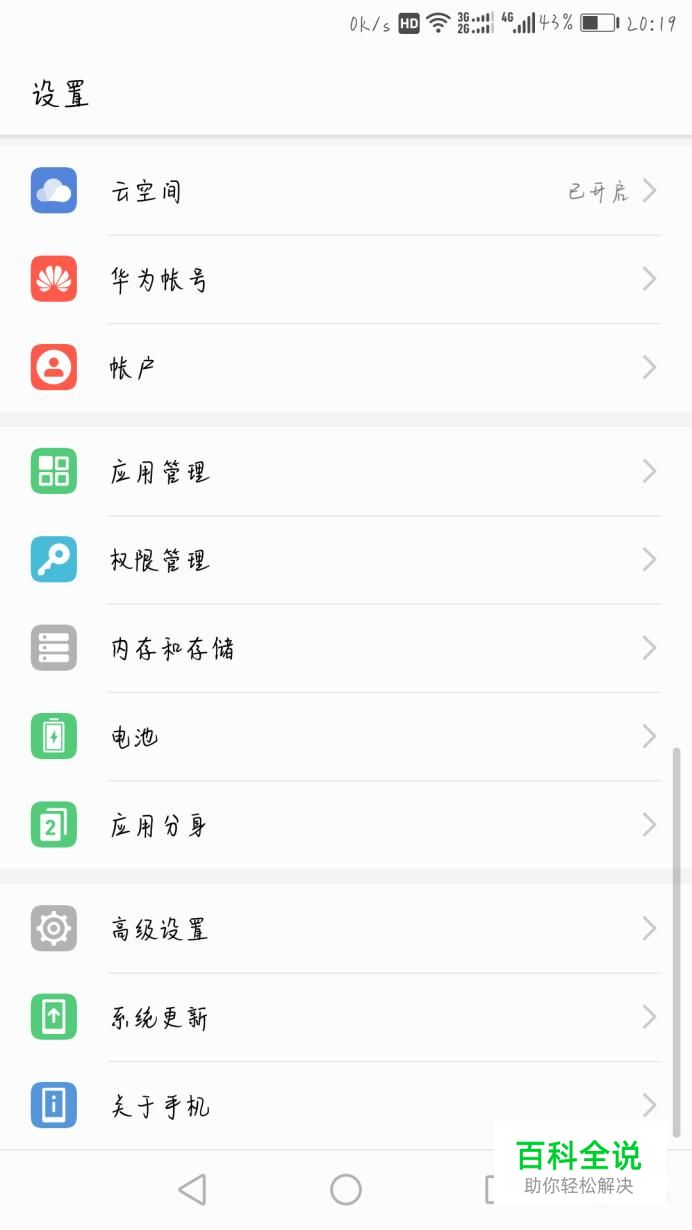This screenshot has height=1230, width=692.
Task: Open 云空间 cloud storage settings
Action: coord(345,191)
